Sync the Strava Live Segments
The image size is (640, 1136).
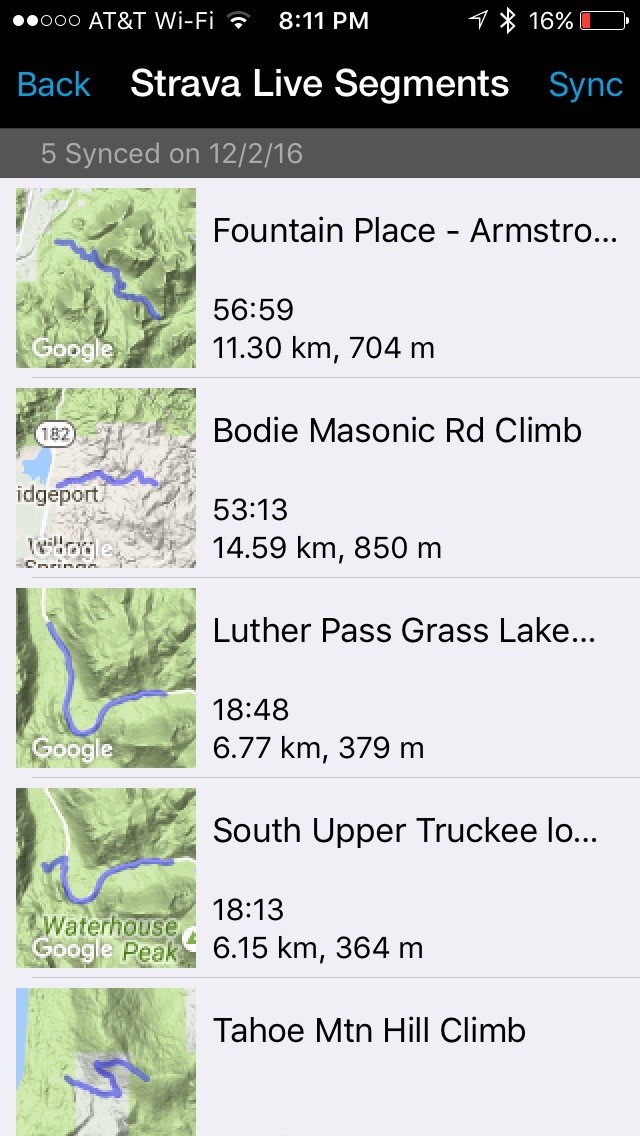point(585,85)
